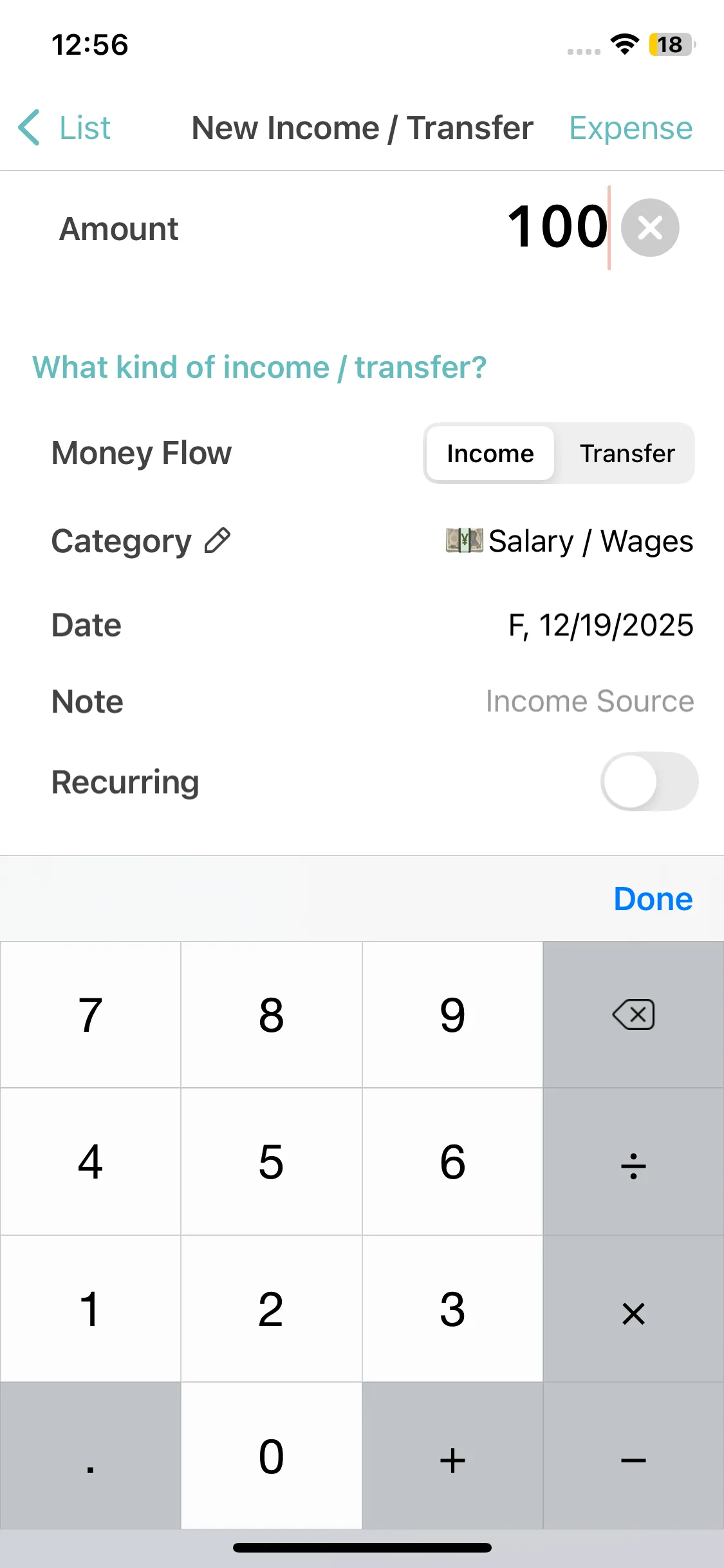Select the Transfer money flow
The image size is (724, 1568).
click(627, 453)
